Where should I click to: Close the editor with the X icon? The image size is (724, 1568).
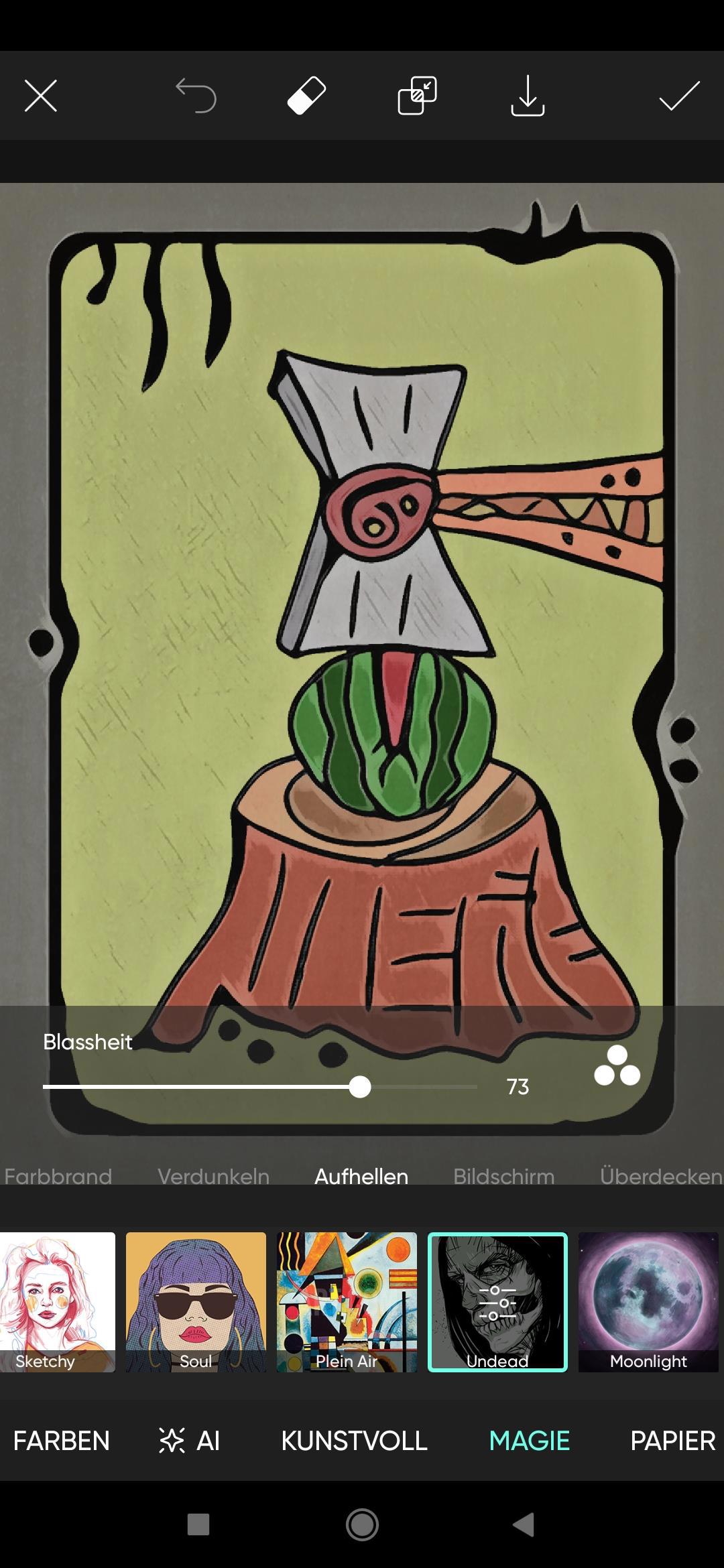(41, 96)
